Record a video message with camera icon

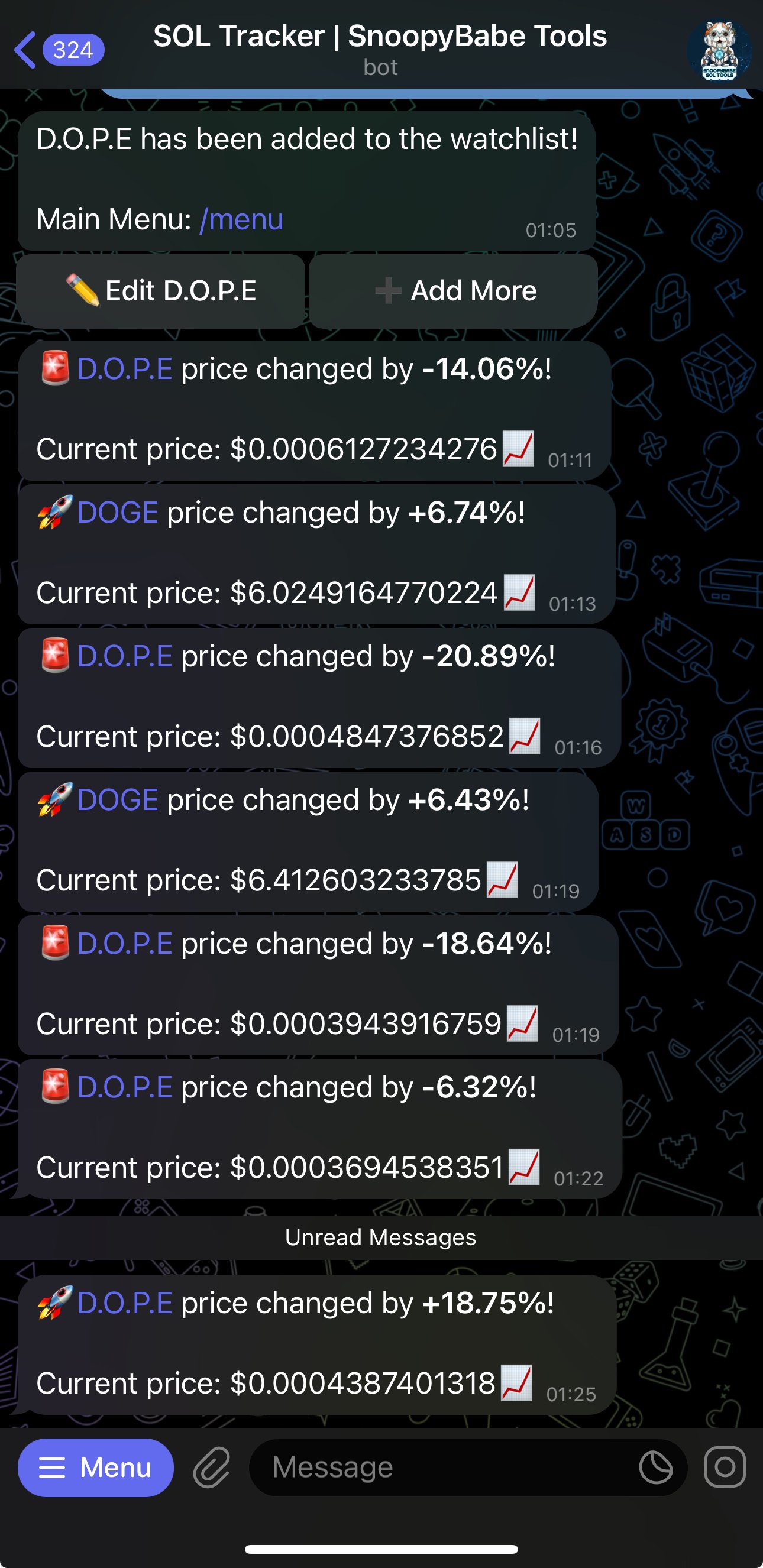click(x=725, y=1467)
